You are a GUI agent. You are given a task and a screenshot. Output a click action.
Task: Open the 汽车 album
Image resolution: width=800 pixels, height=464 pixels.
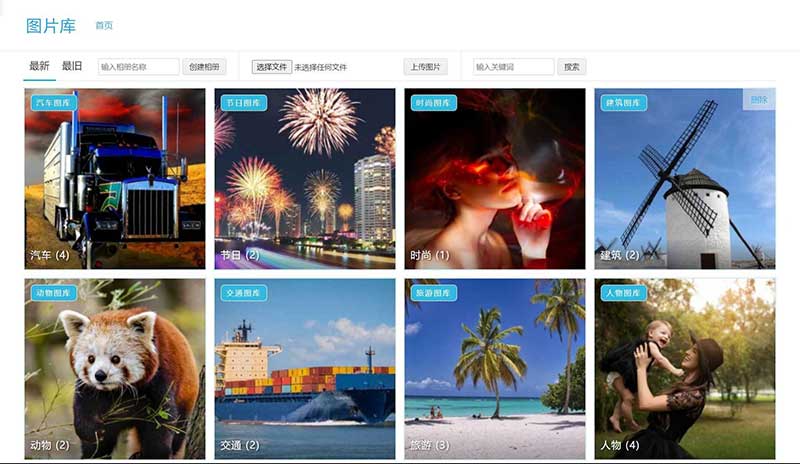click(115, 180)
